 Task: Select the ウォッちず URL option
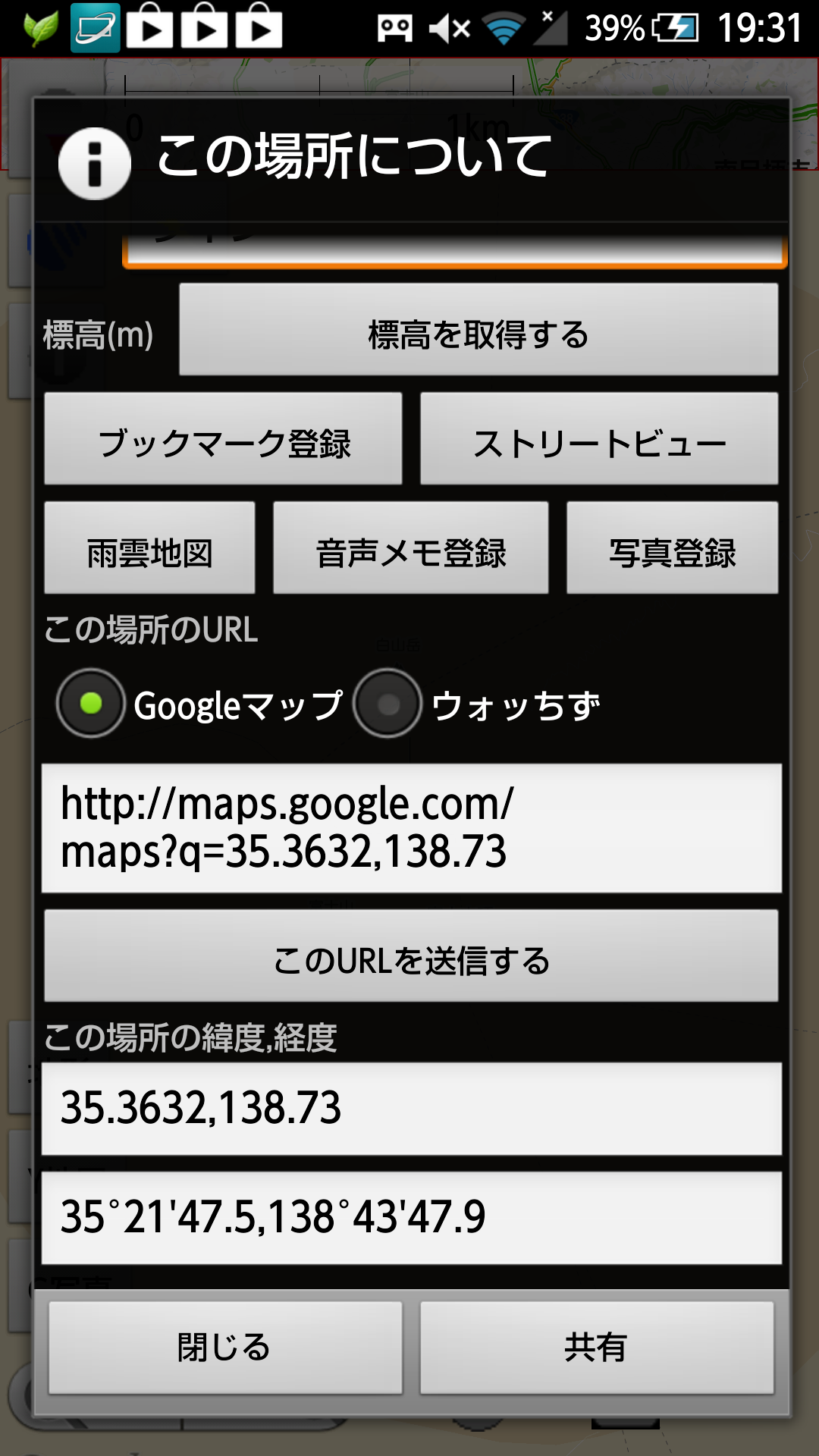[477, 704]
